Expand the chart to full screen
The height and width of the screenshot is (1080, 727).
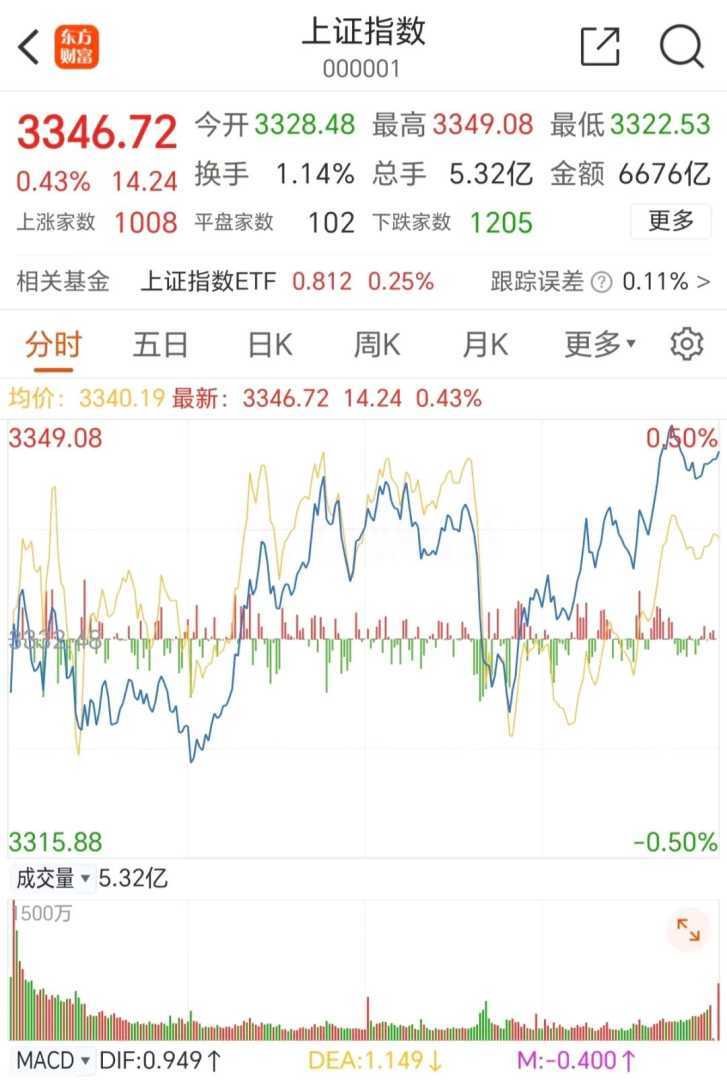coord(688,930)
